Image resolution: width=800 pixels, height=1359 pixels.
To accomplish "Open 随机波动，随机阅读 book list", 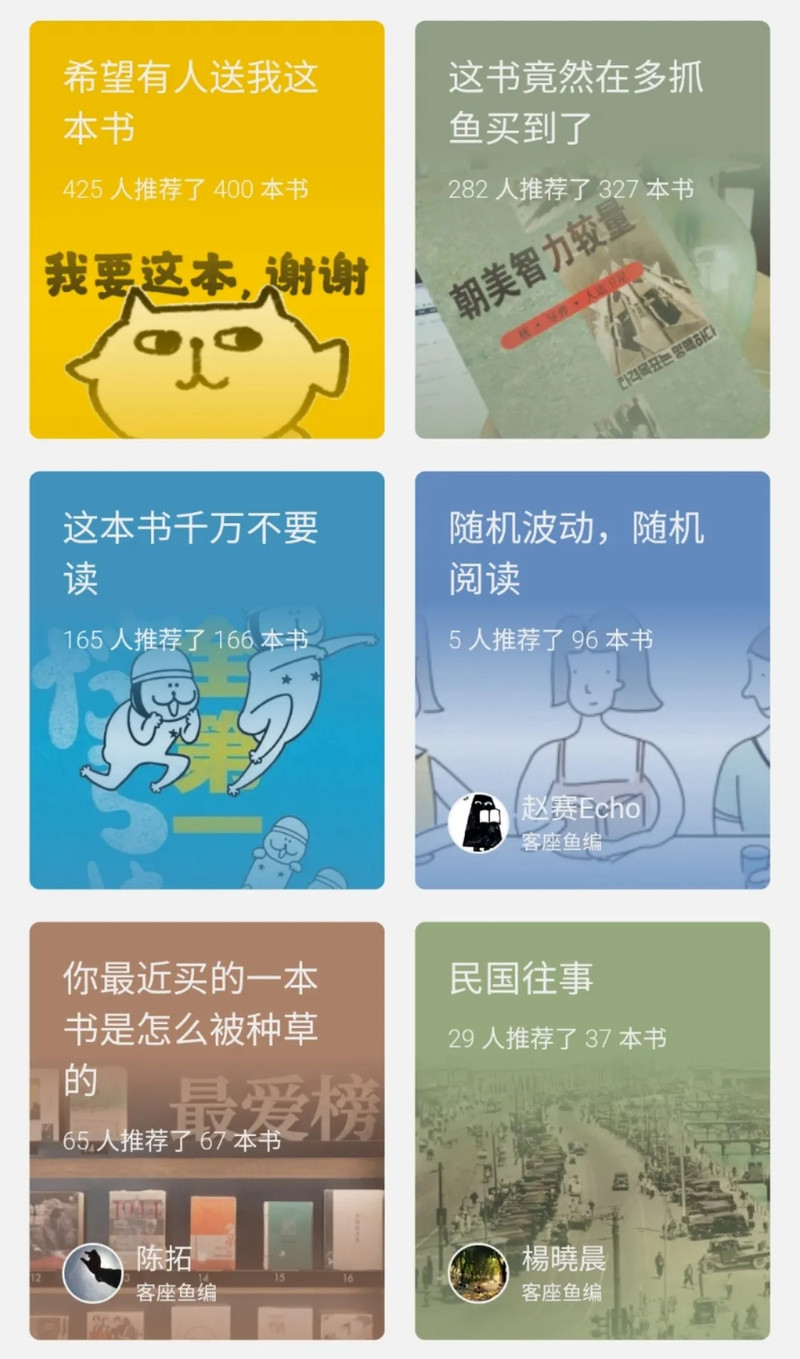I will click(x=592, y=680).
